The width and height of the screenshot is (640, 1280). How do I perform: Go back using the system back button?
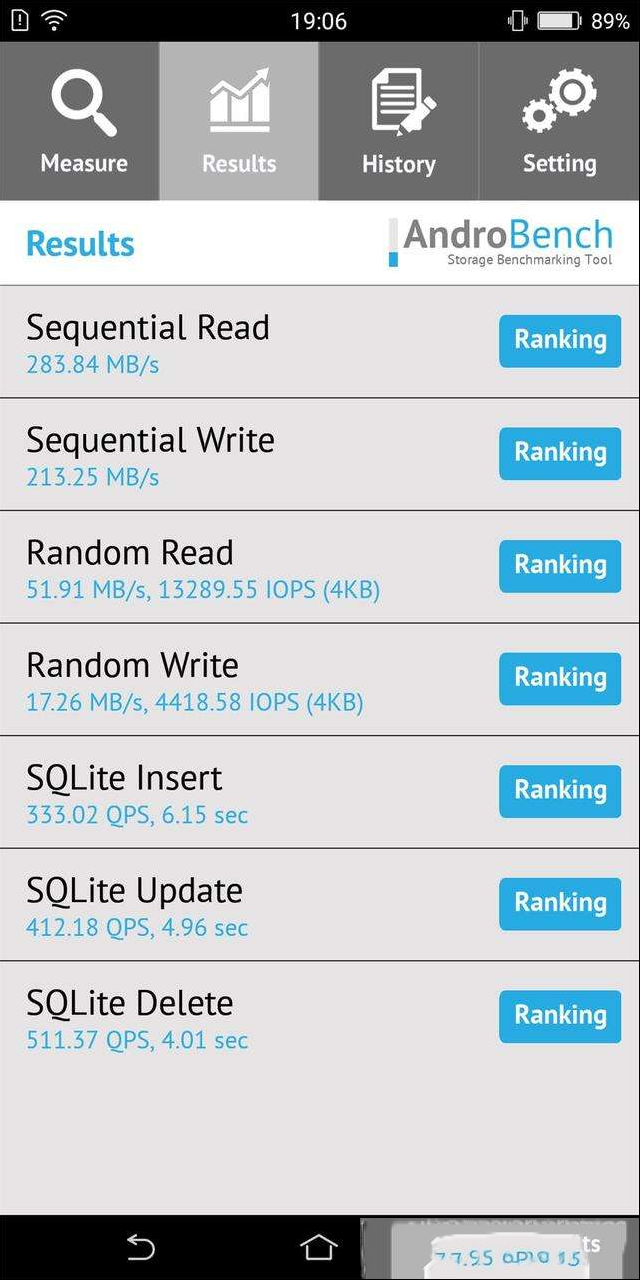click(141, 1247)
